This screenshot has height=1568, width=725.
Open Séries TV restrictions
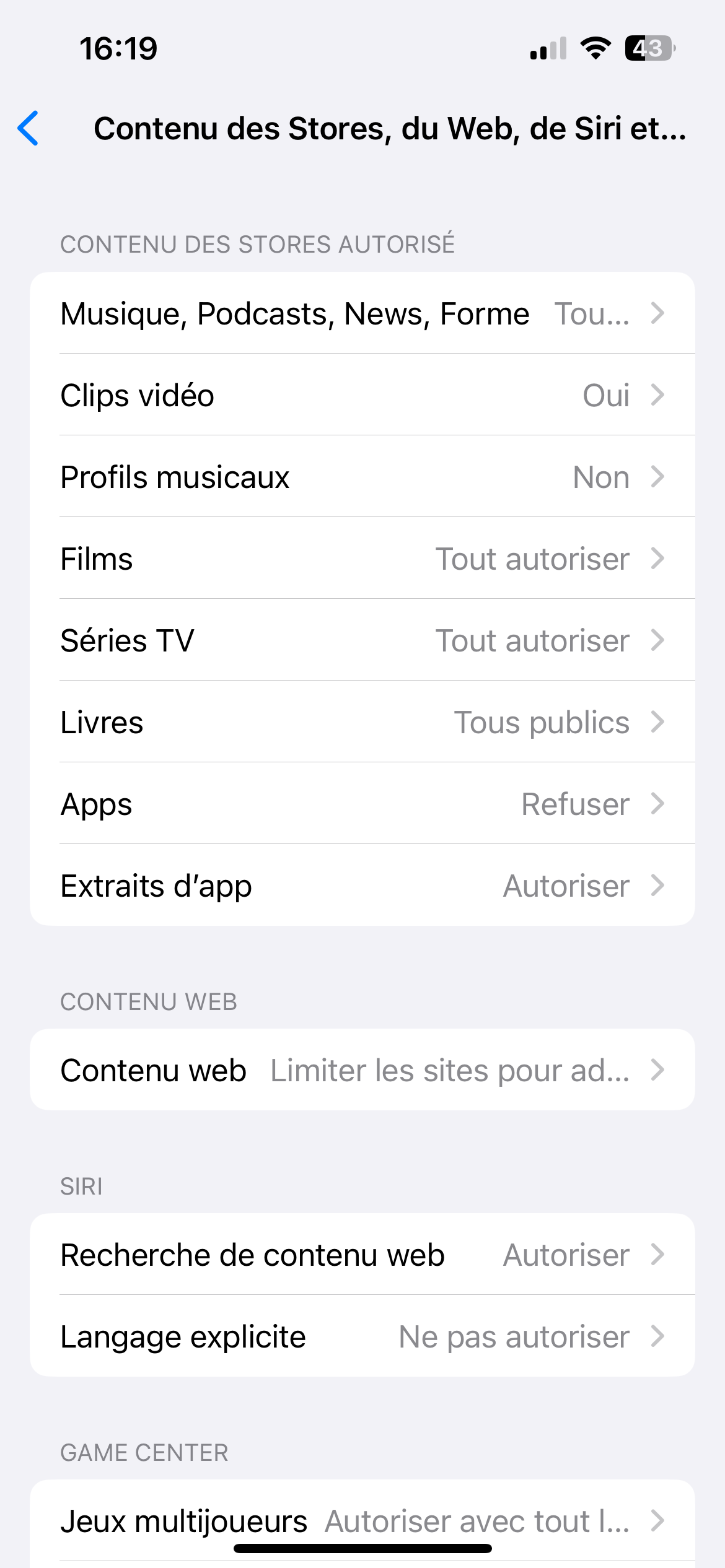coord(362,640)
